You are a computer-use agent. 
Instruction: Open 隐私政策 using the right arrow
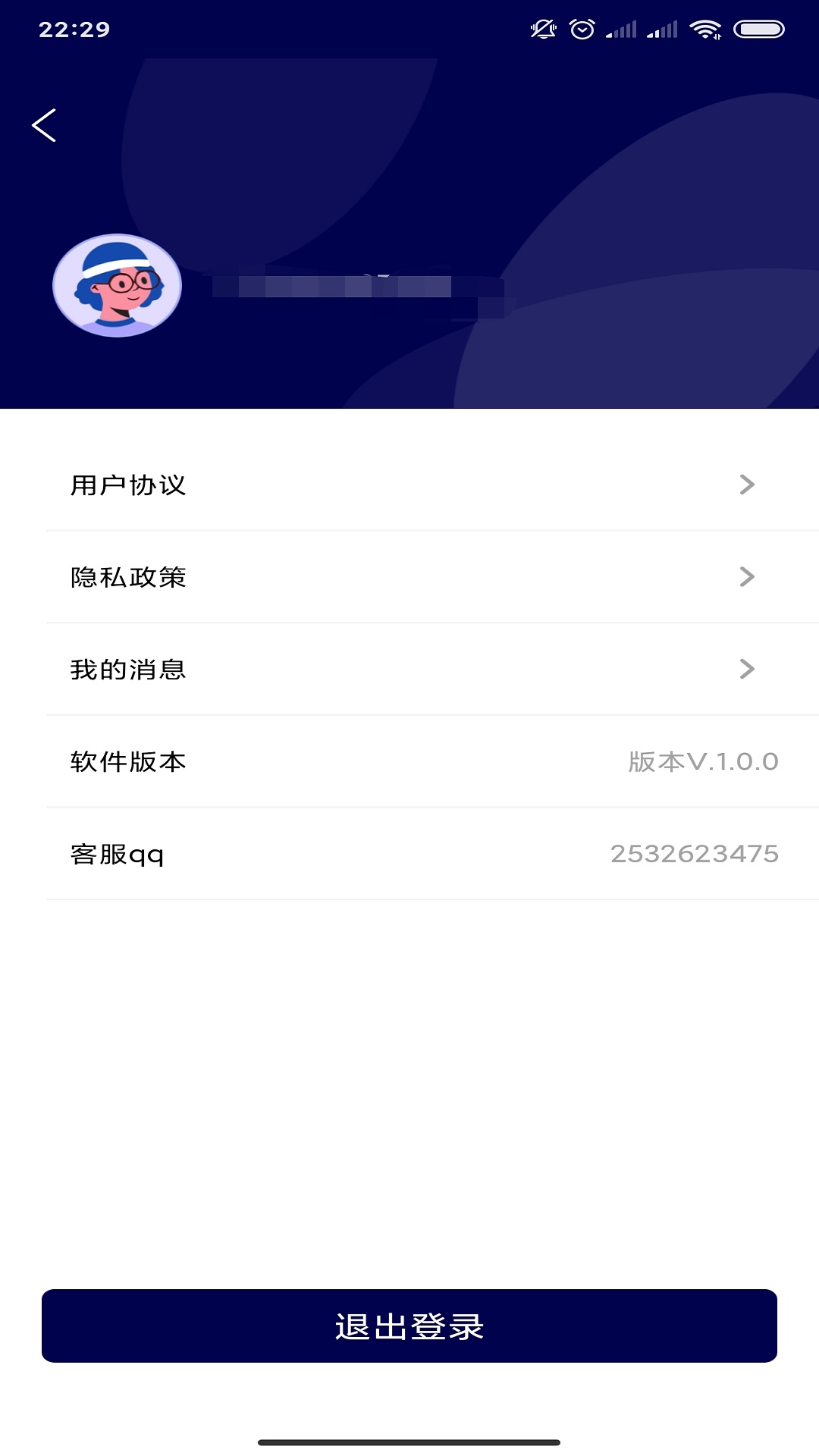[747, 578]
